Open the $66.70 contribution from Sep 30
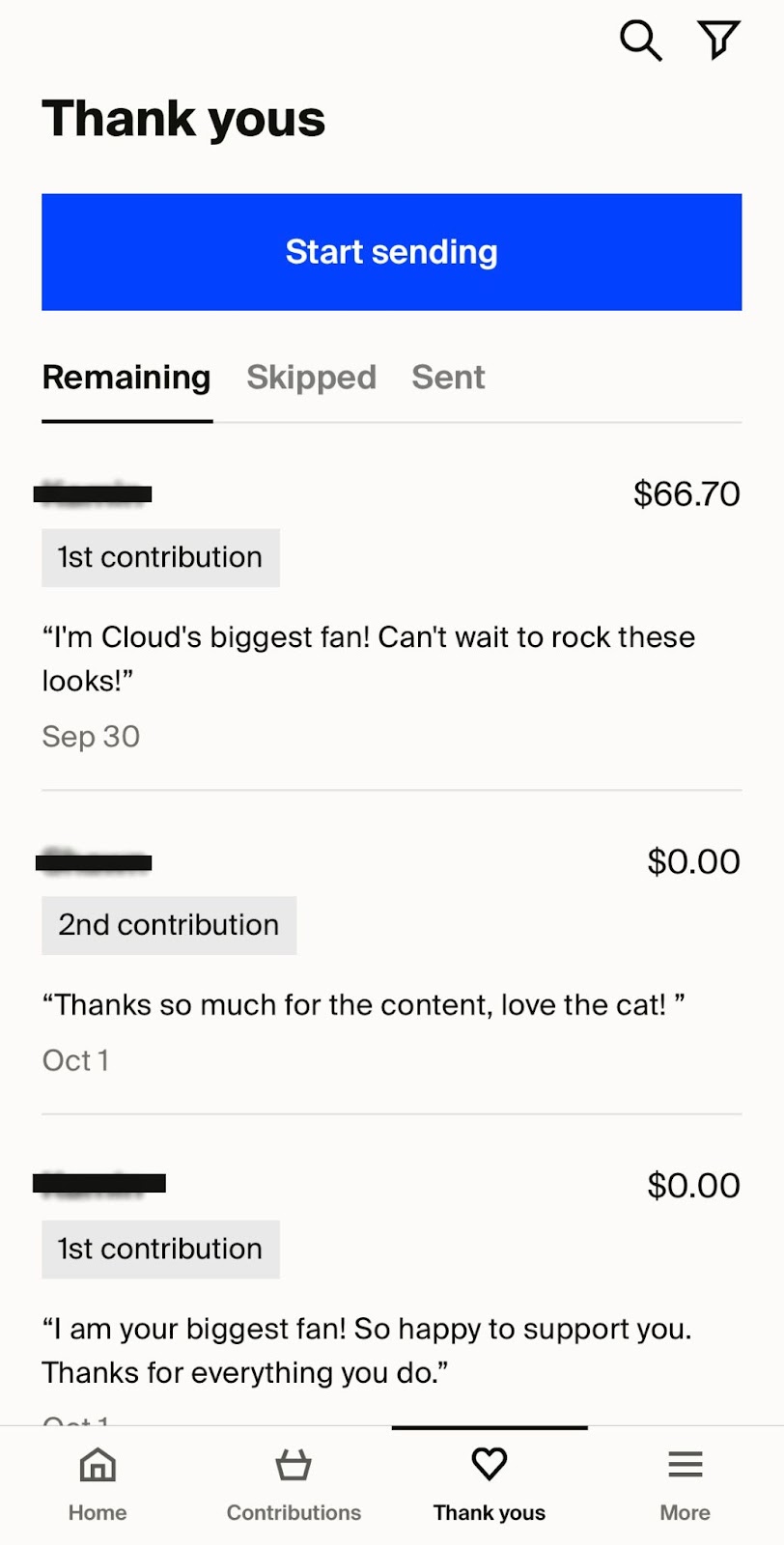The height and width of the screenshot is (1545, 784). [x=391, y=615]
